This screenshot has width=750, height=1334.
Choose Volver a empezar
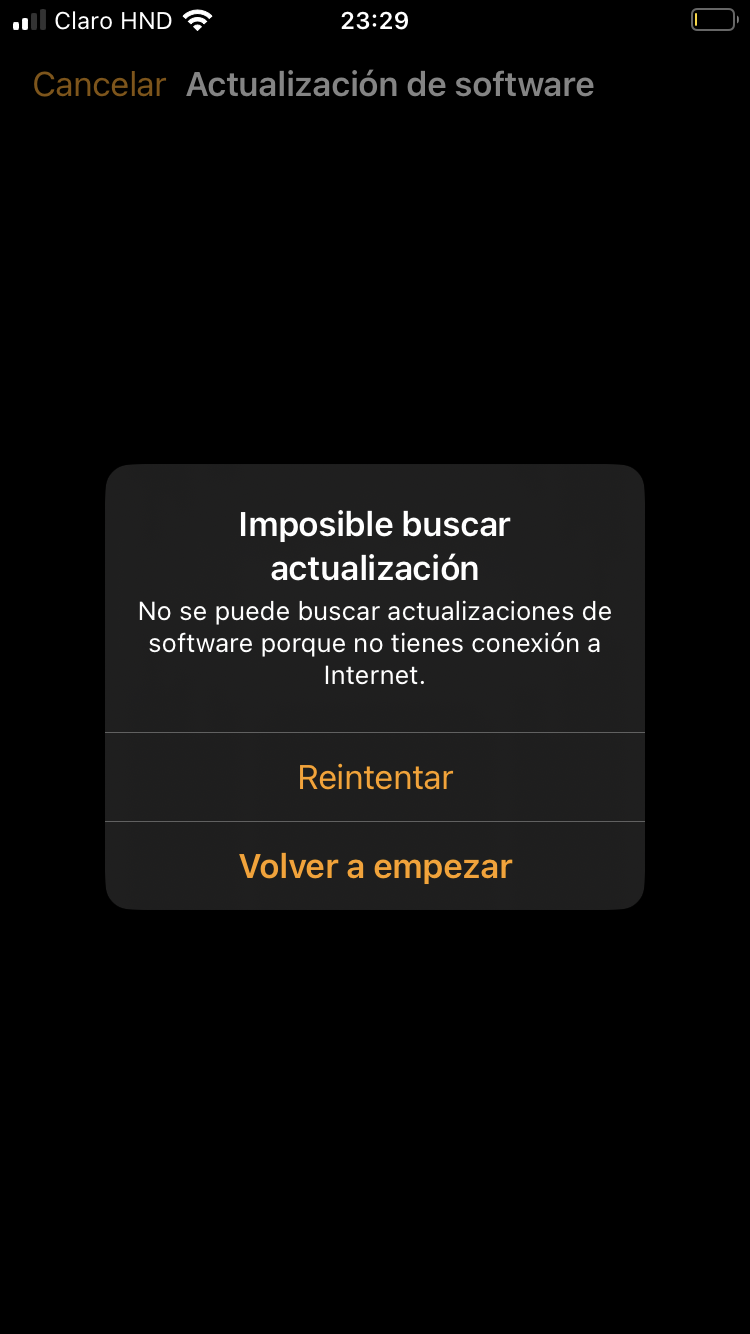coord(375,866)
